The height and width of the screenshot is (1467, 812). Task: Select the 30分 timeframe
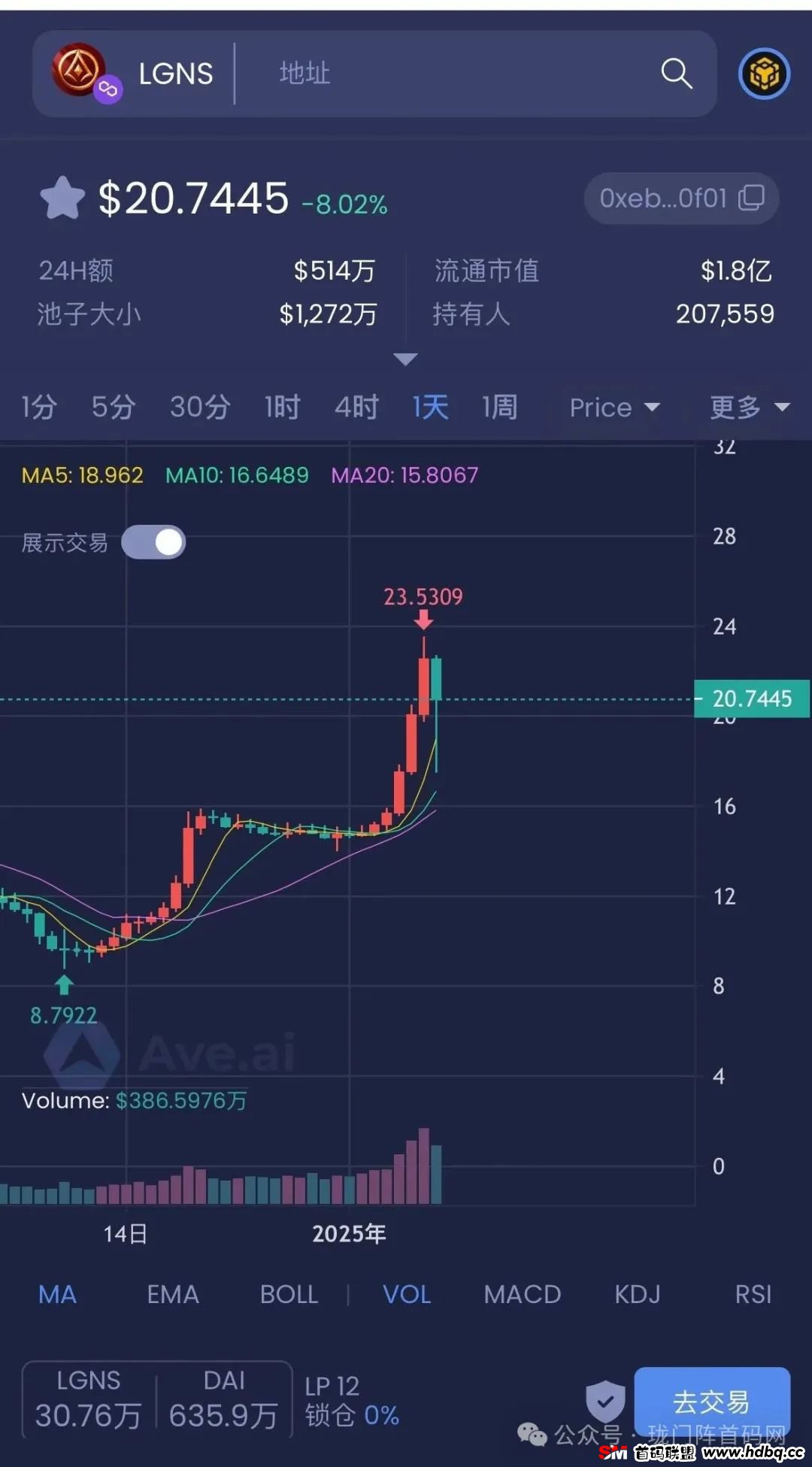[200, 407]
